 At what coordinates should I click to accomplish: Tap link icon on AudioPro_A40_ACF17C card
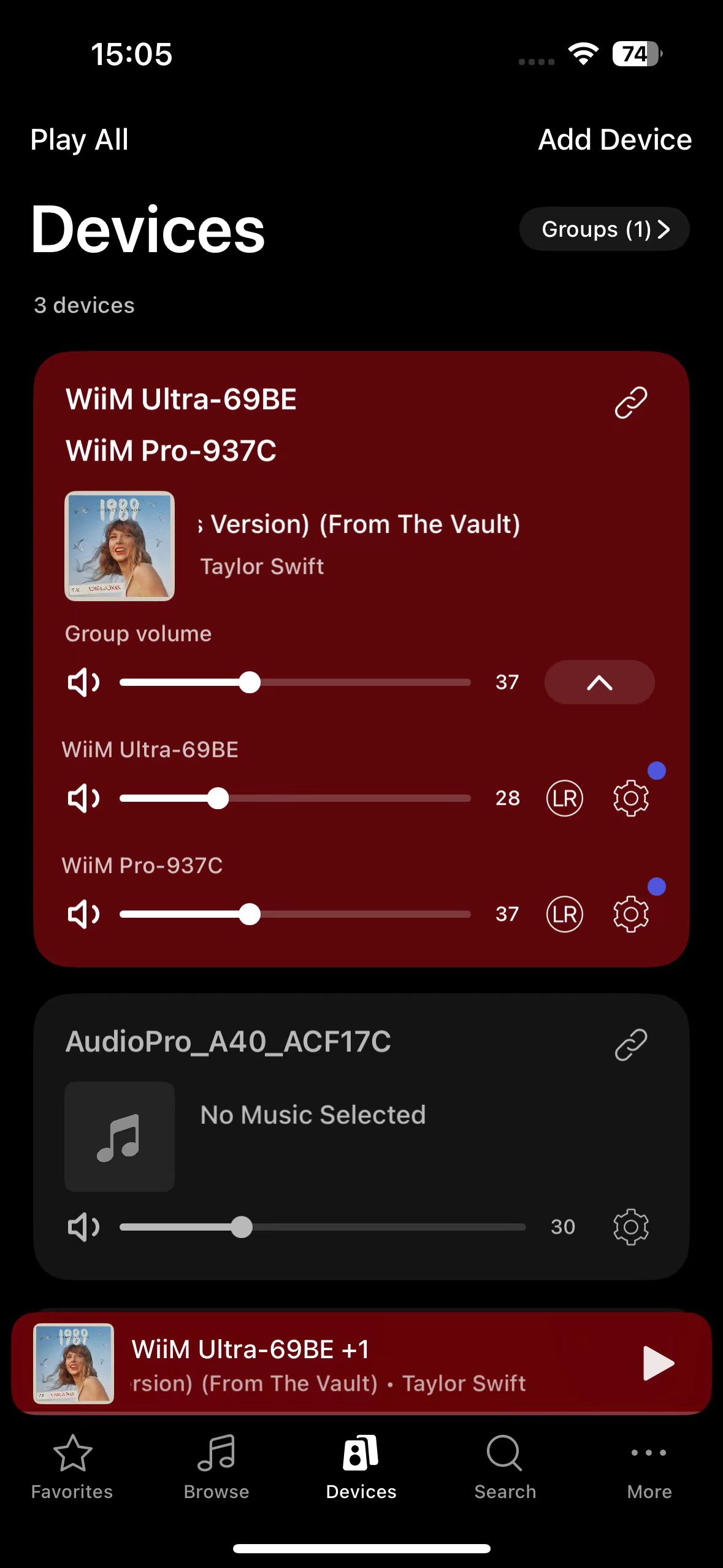tap(630, 1045)
